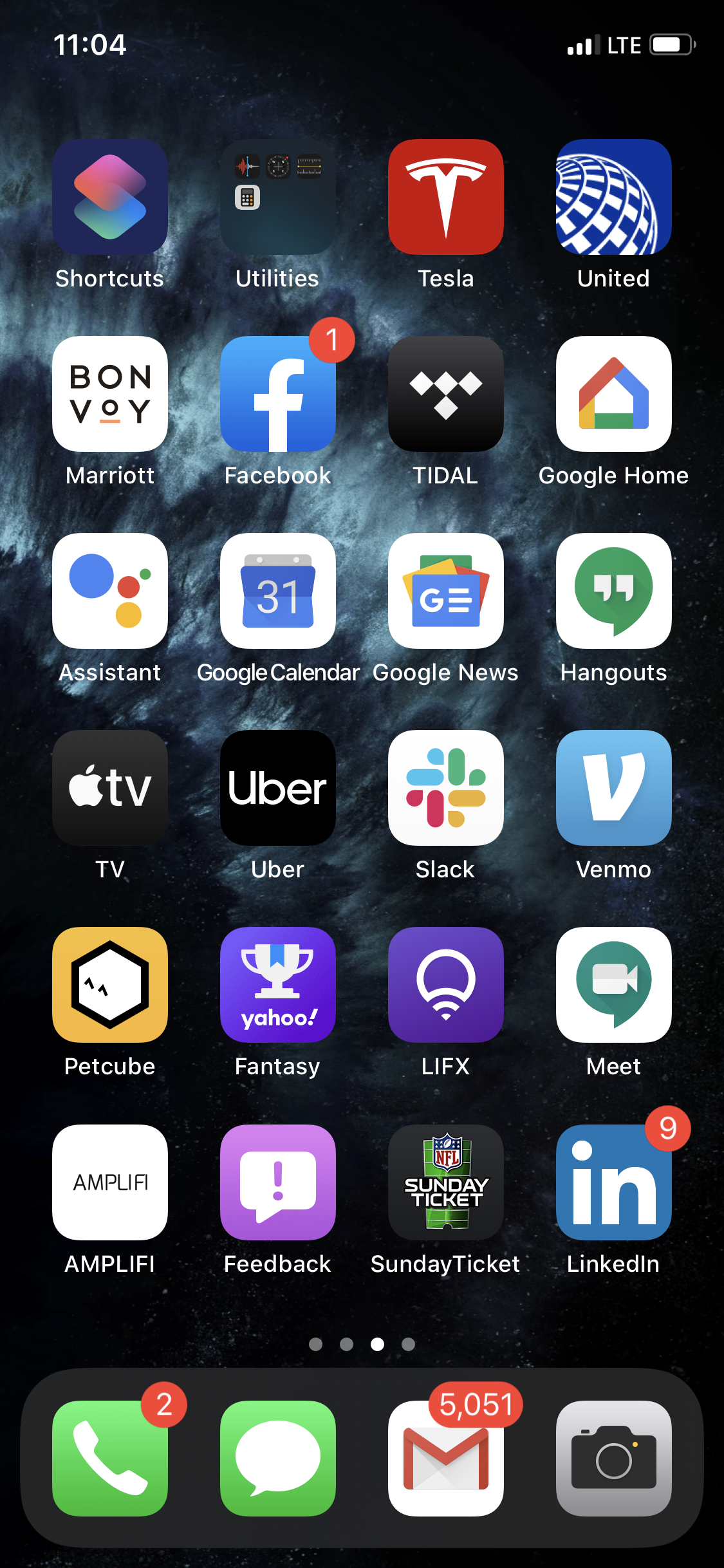Open Google News app
The width and height of the screenshot is (724, 1568).
pos(446,591)
